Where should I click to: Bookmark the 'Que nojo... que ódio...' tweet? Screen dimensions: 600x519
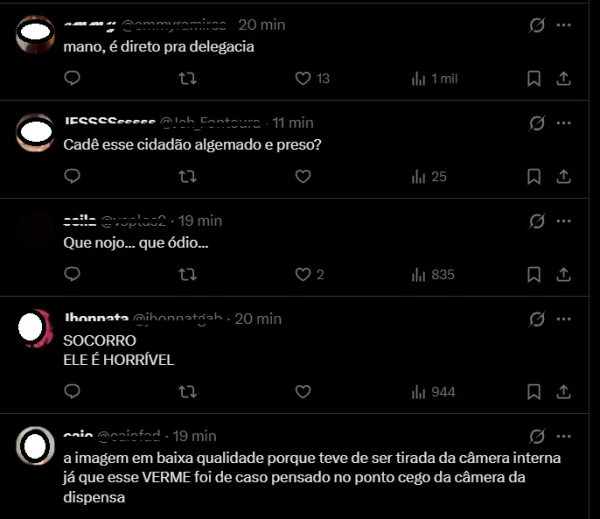534,274
